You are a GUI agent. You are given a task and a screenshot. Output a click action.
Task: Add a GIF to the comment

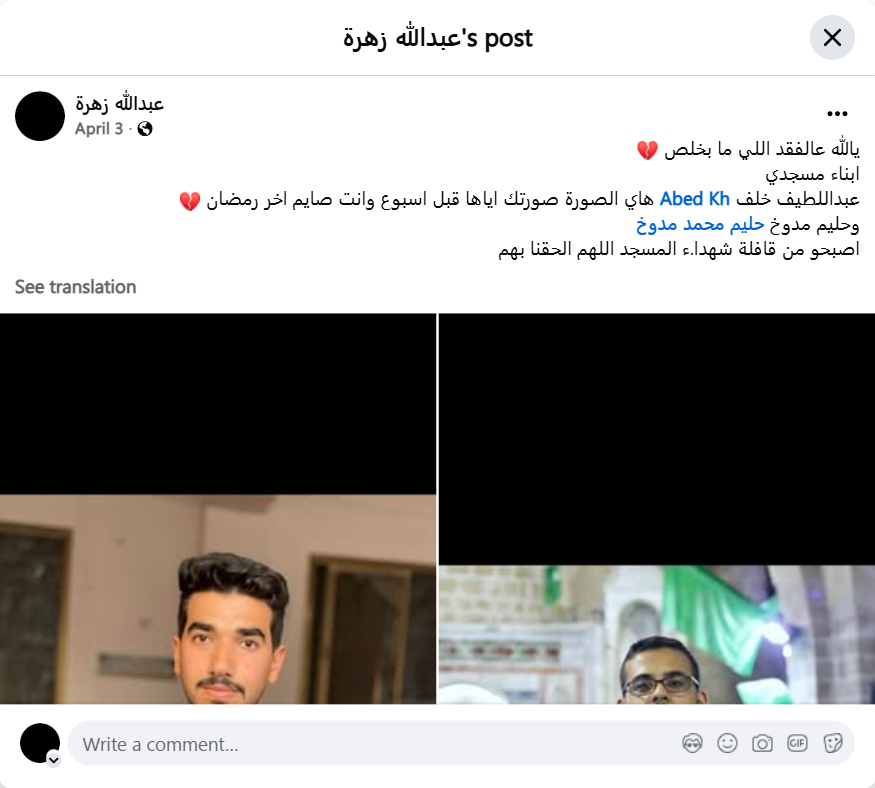(x=797, y=743)
